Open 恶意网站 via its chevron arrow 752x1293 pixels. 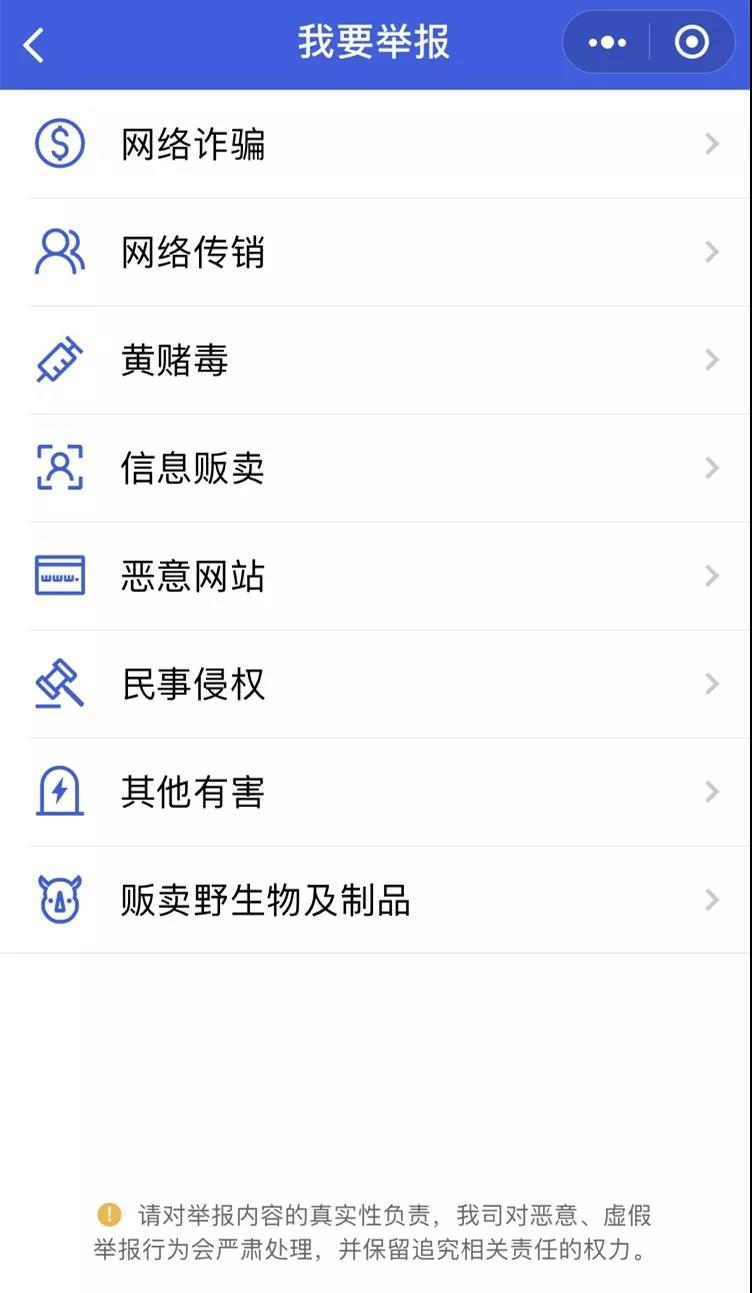tap(712, 576)
